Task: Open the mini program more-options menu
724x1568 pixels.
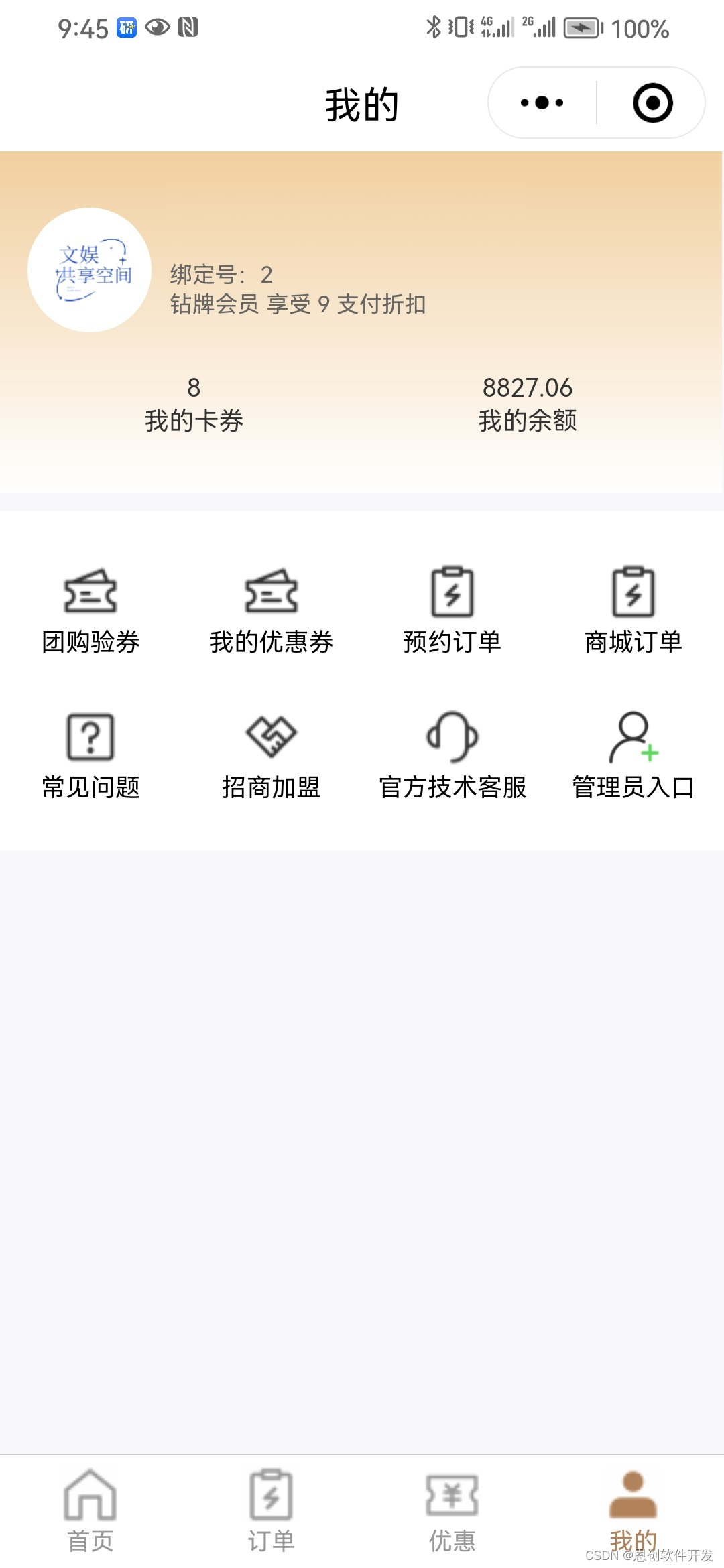Action: point(542,103)
